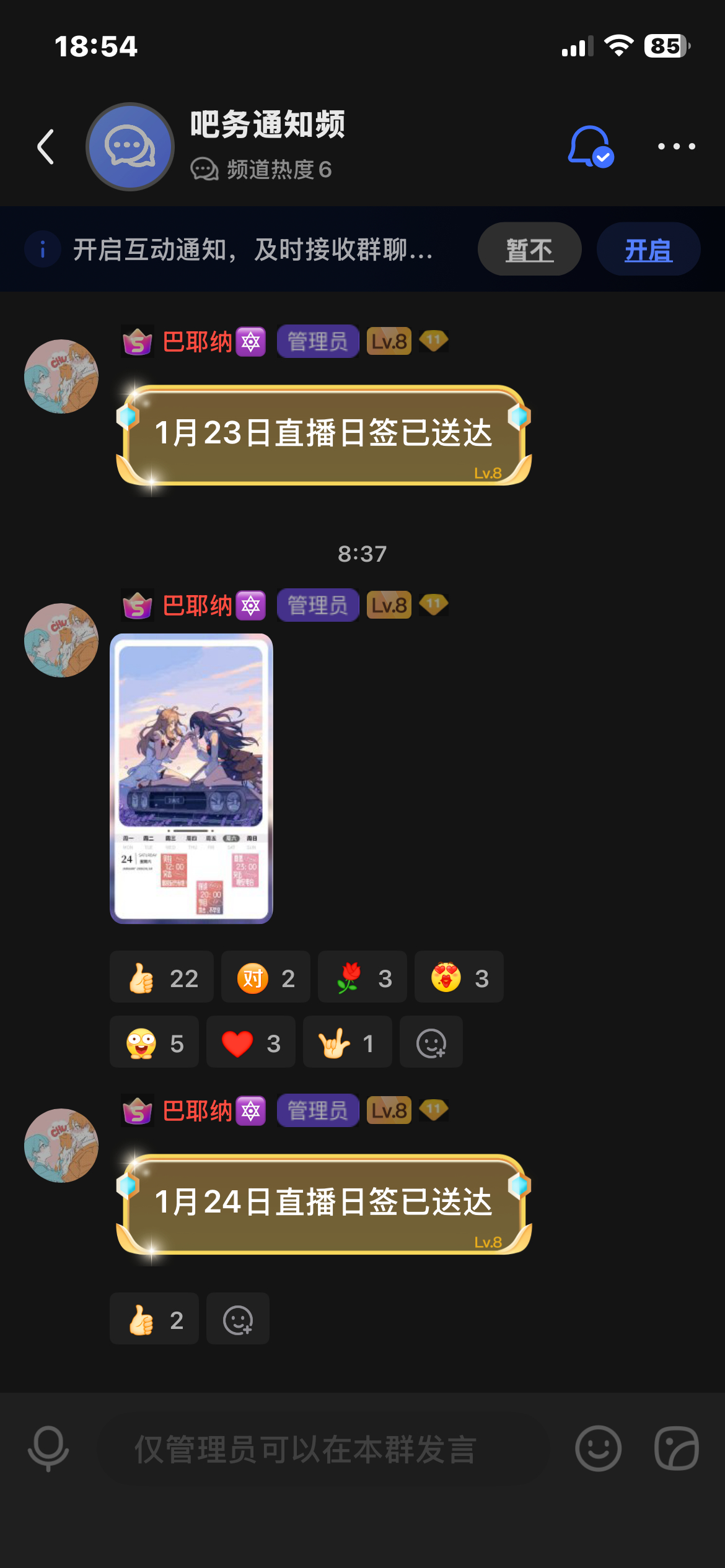Tap the shocked-face reaction with 5

tap(154, 1043)
